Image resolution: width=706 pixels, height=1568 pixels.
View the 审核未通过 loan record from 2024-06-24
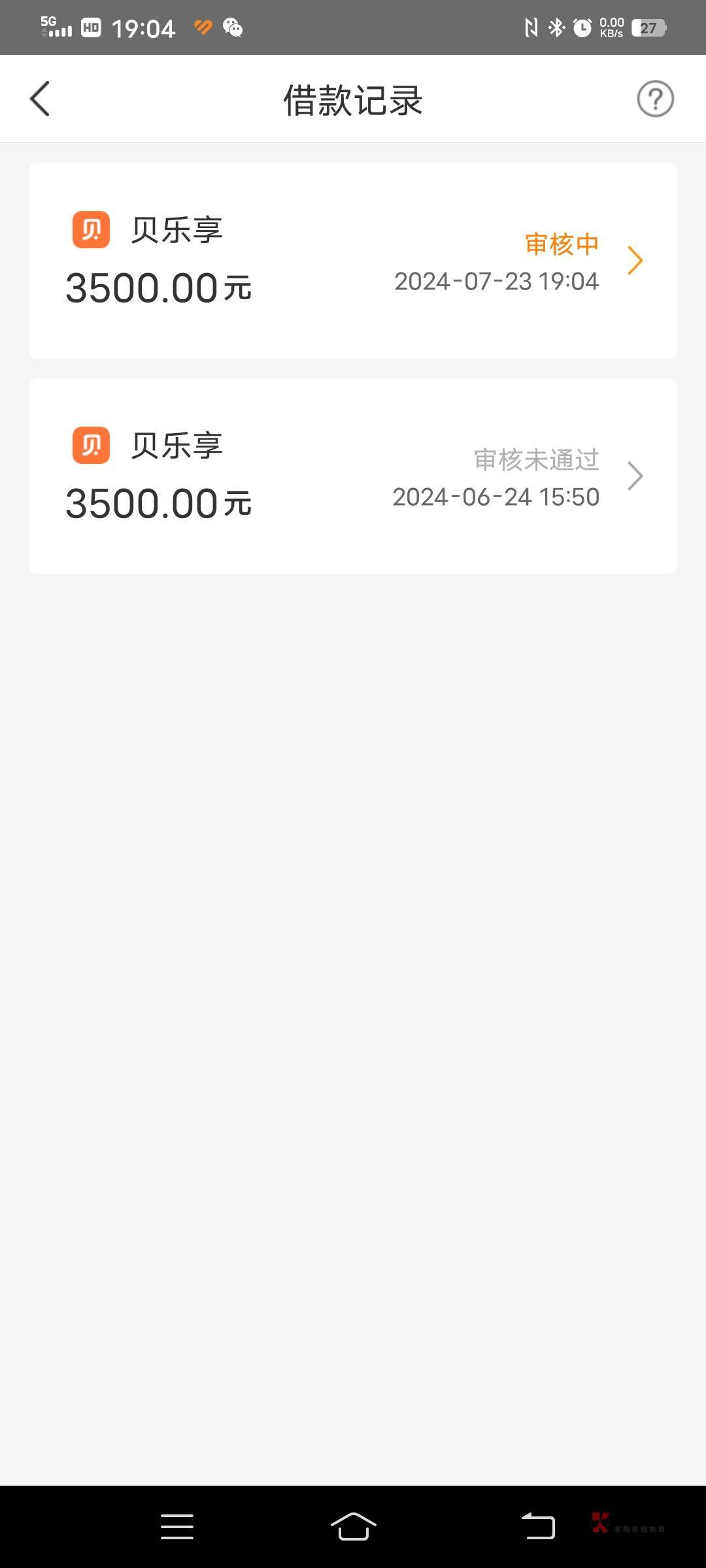point(353,476)
